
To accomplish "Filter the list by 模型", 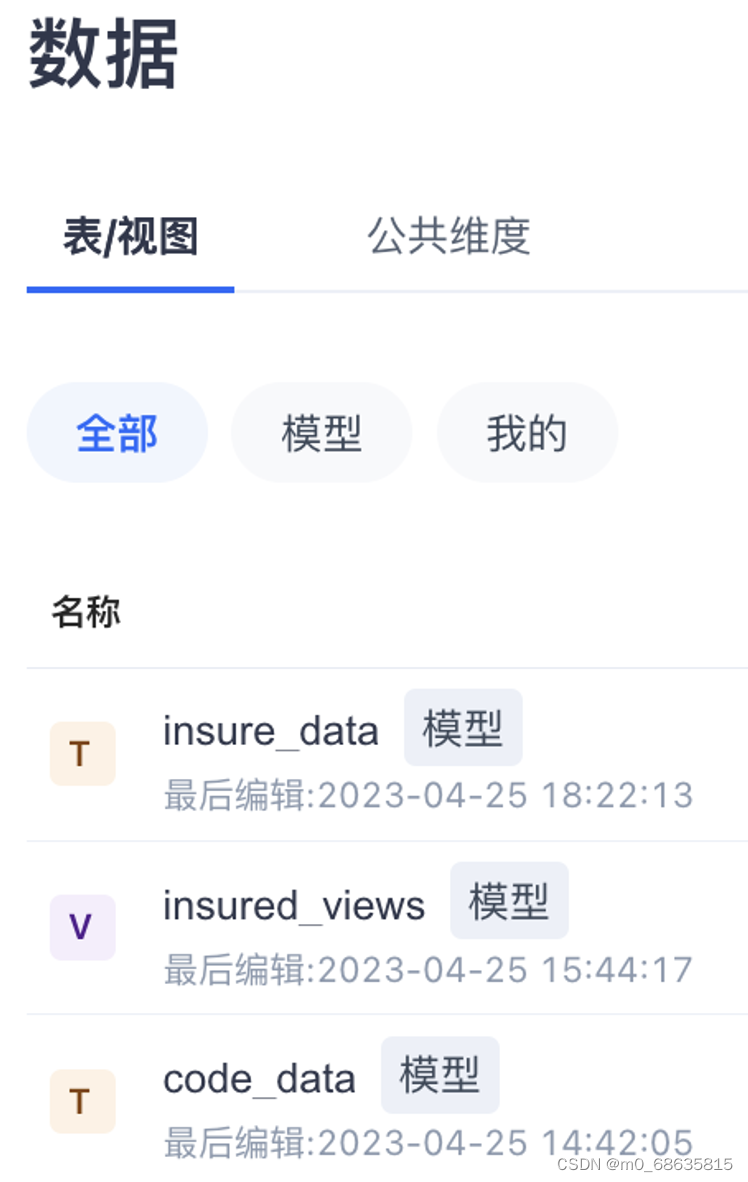I will [321, 434].
